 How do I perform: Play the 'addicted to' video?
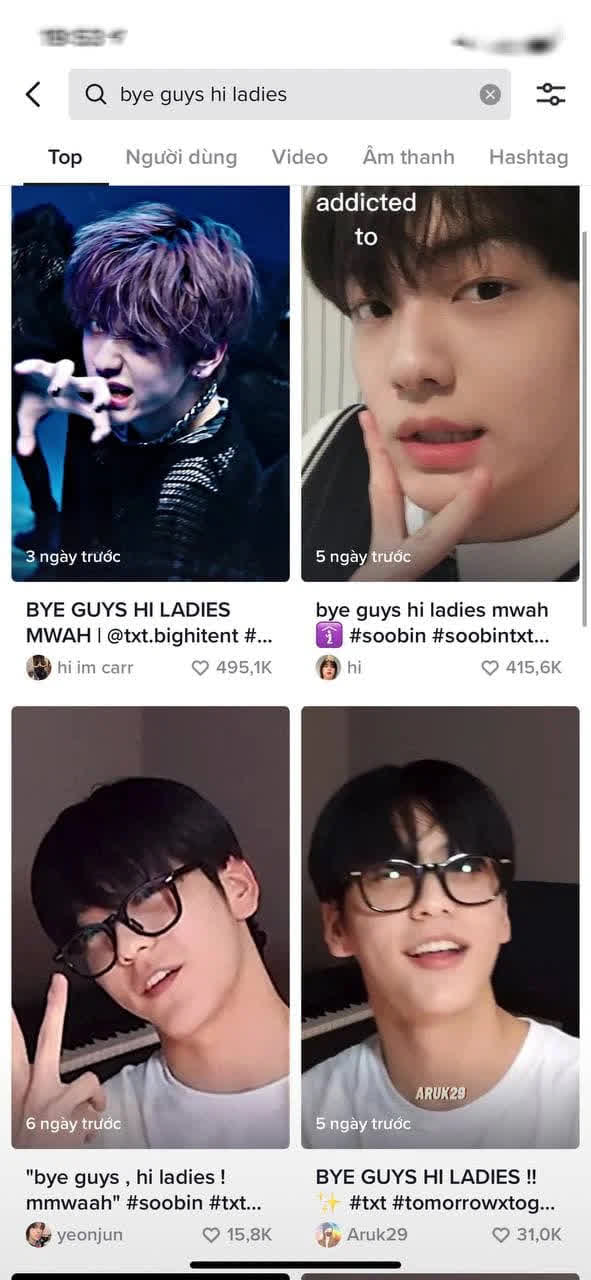point(440,383)
